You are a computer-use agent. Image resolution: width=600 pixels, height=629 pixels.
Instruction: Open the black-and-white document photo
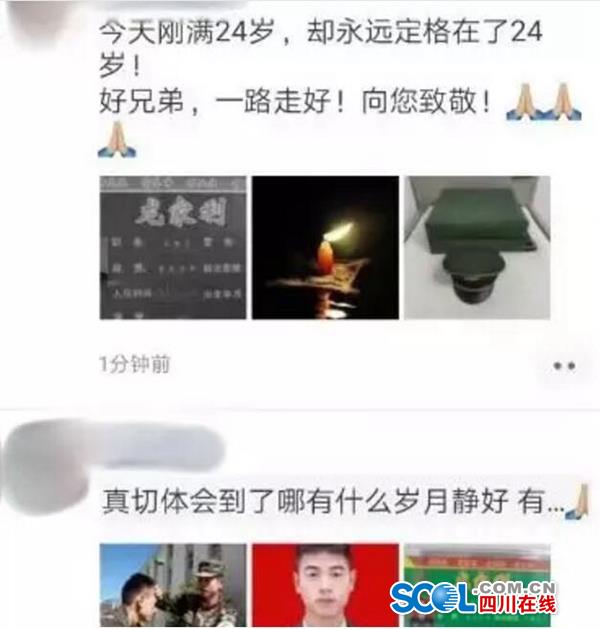tap(172, 247)
